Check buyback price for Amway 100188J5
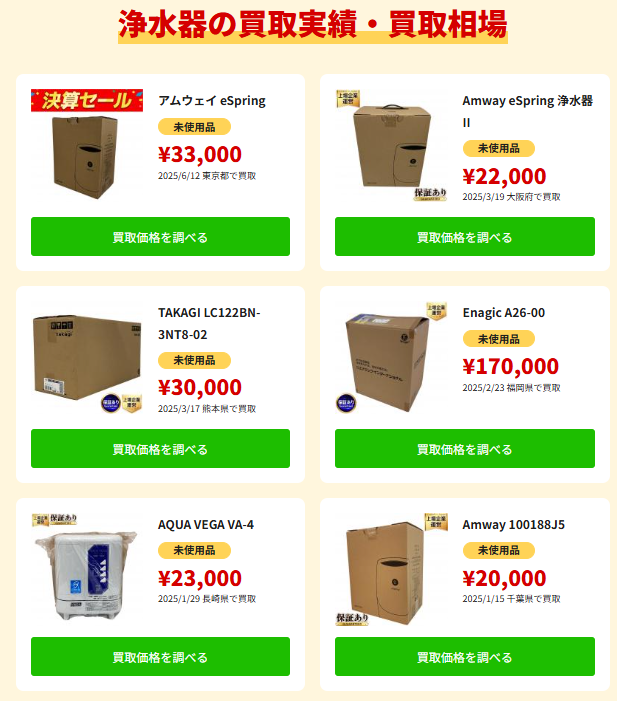The height and width of the screenshot is (701, 617). 464,657
